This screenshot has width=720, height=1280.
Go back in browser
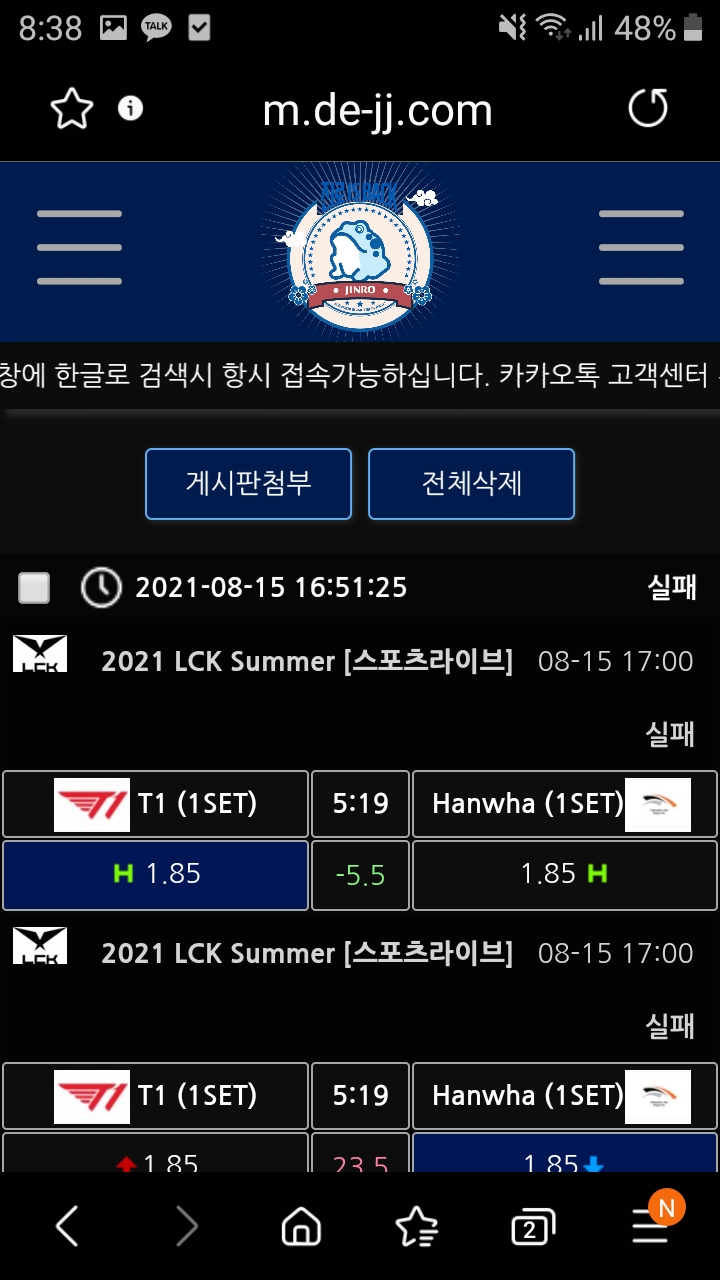click(x=67, y=1226)
